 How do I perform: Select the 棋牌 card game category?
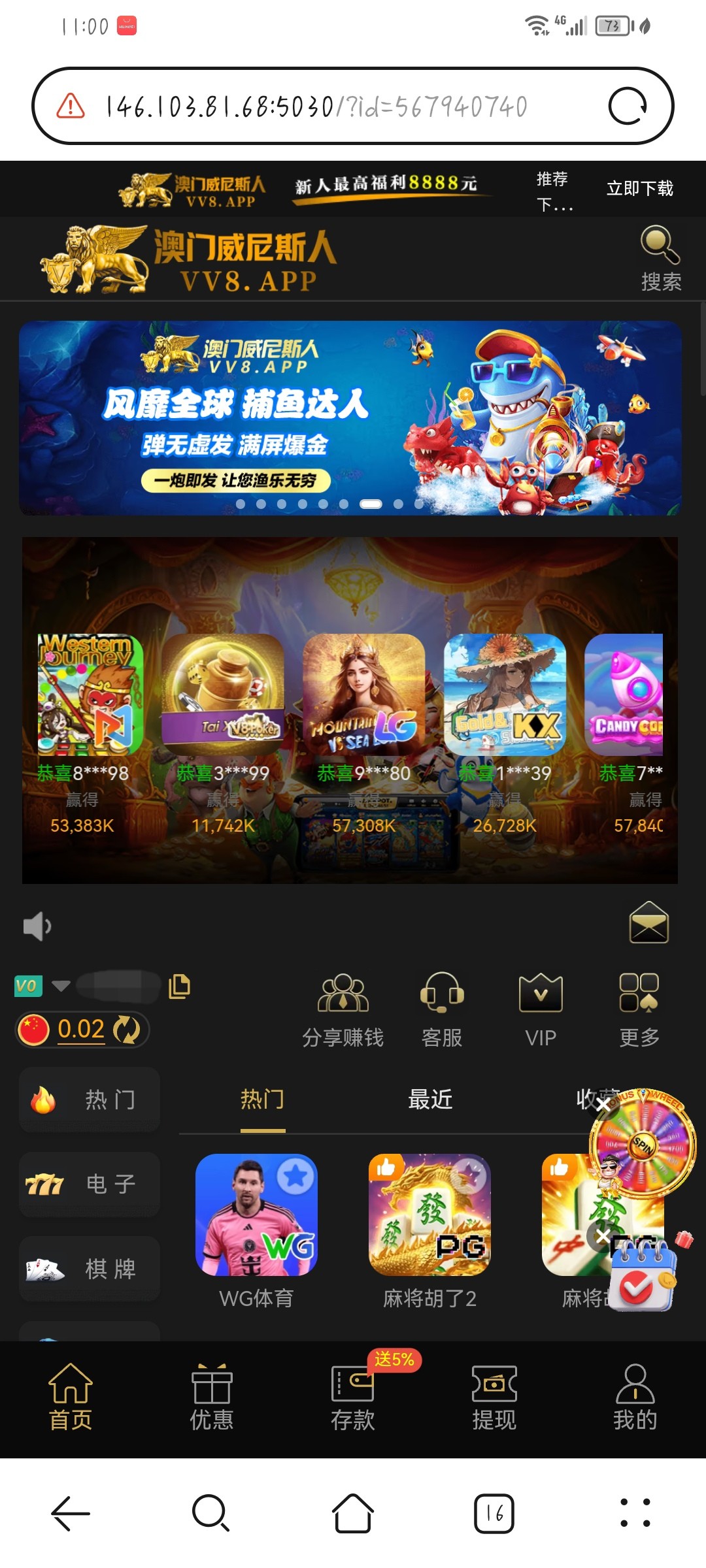click(x=90, y=1269)
